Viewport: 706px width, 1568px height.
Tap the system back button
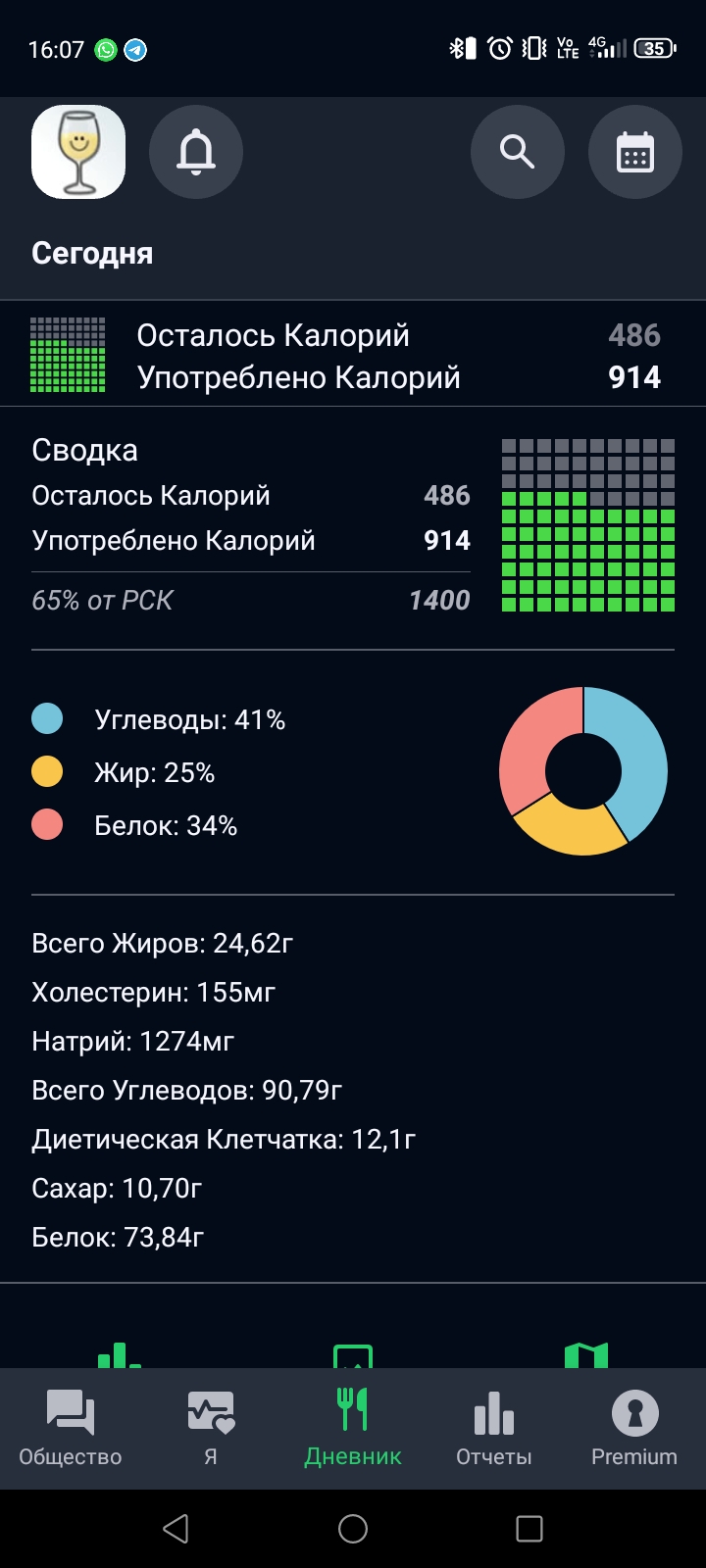(176, 1529)
